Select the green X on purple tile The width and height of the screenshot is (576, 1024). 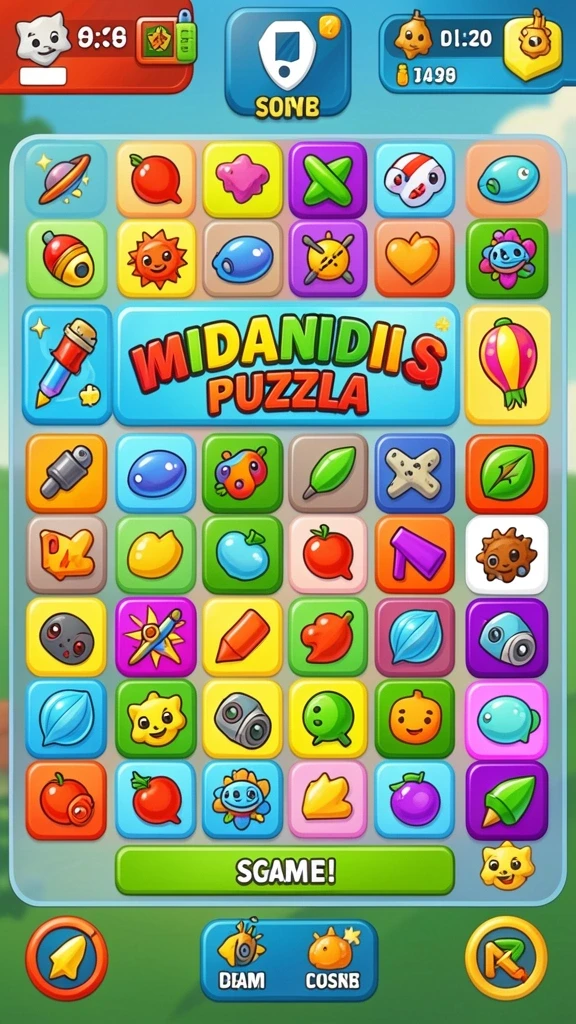coord(328,178)
